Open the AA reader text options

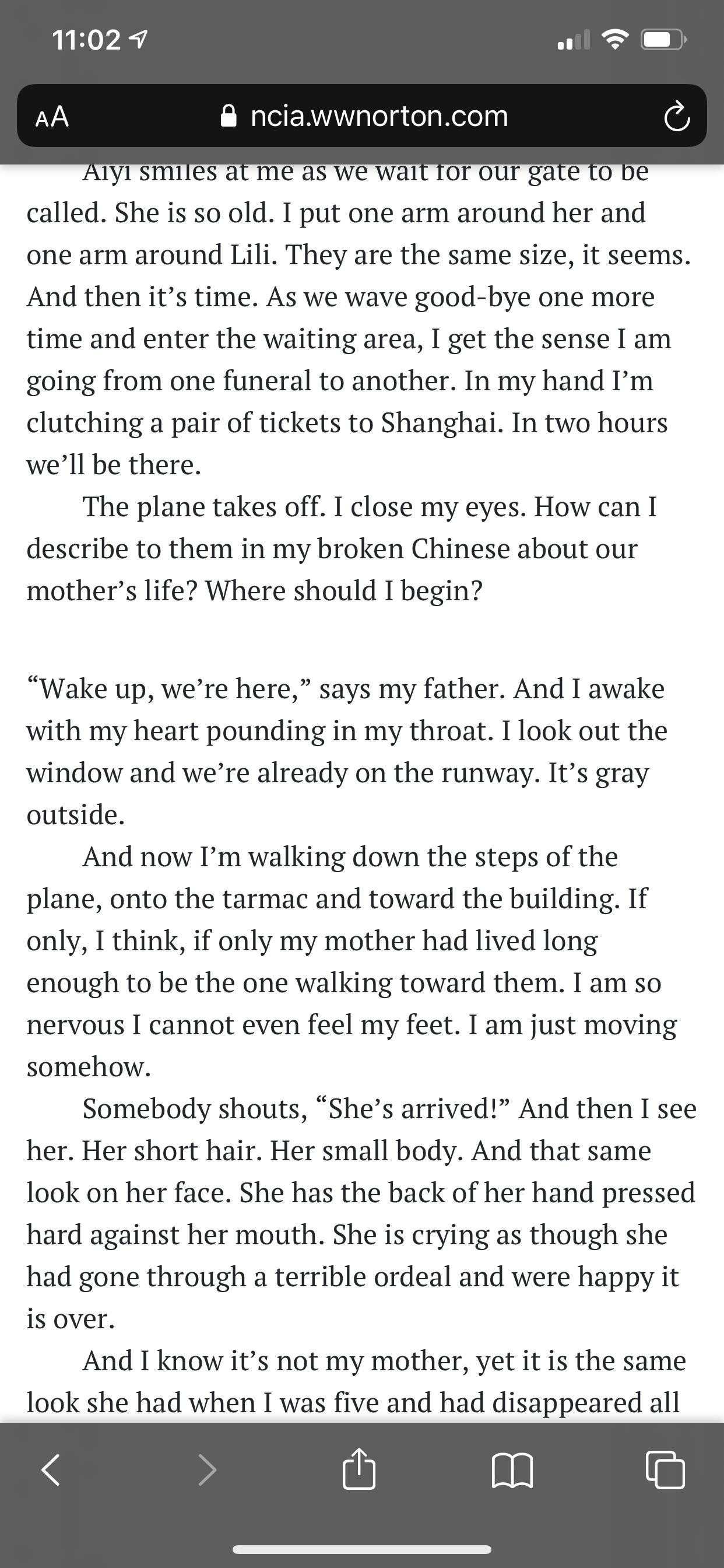pyautogui.click(x=52, y=116)
